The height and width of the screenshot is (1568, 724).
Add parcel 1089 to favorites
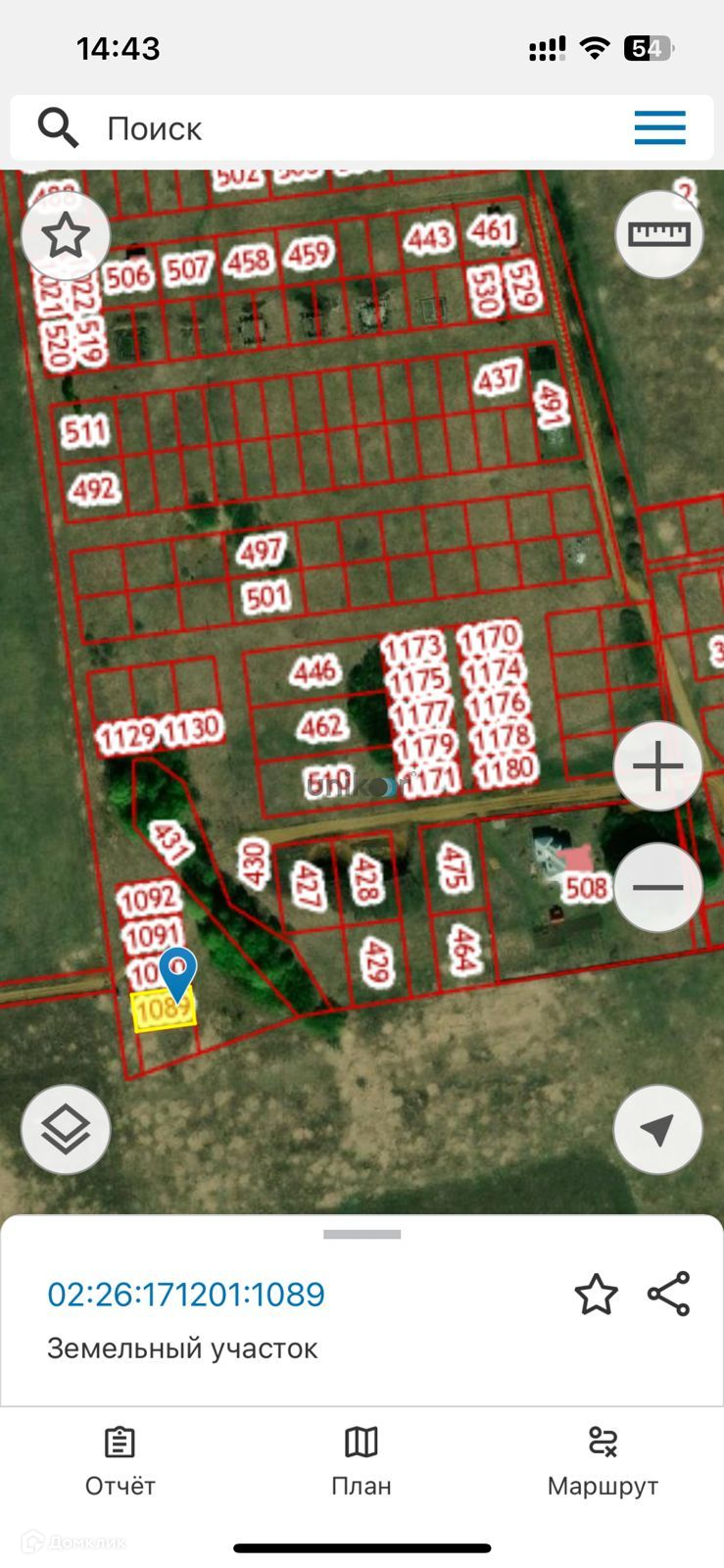point(596,1295)
